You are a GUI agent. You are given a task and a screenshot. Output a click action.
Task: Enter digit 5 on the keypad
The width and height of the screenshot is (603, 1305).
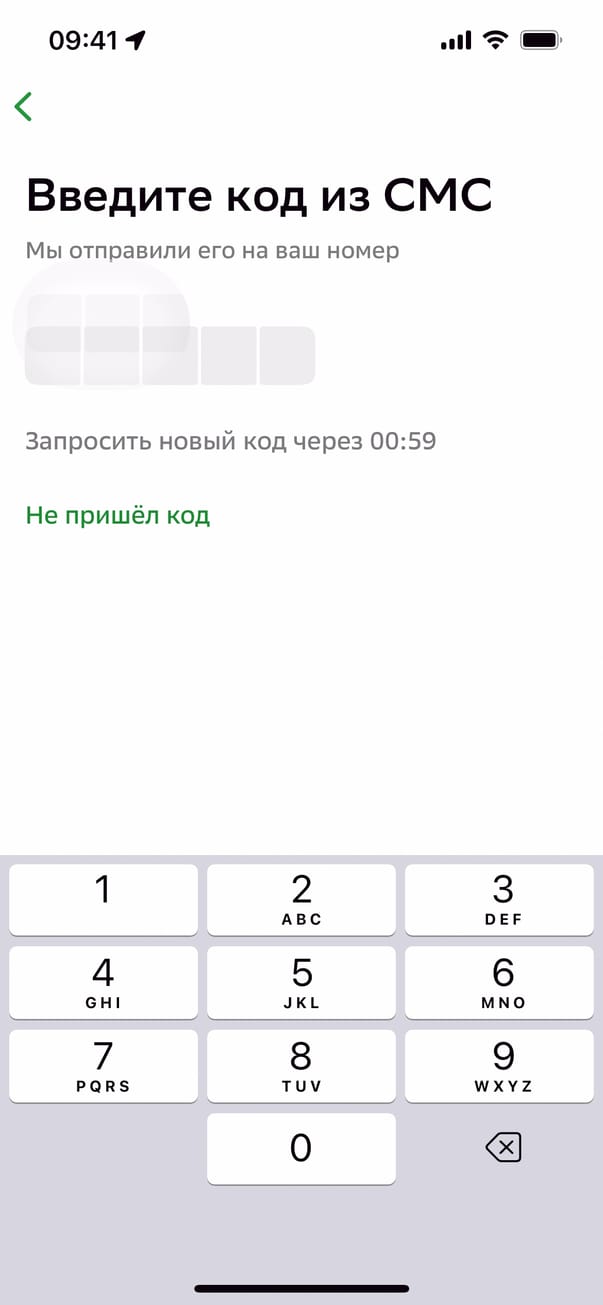point(301,982)
